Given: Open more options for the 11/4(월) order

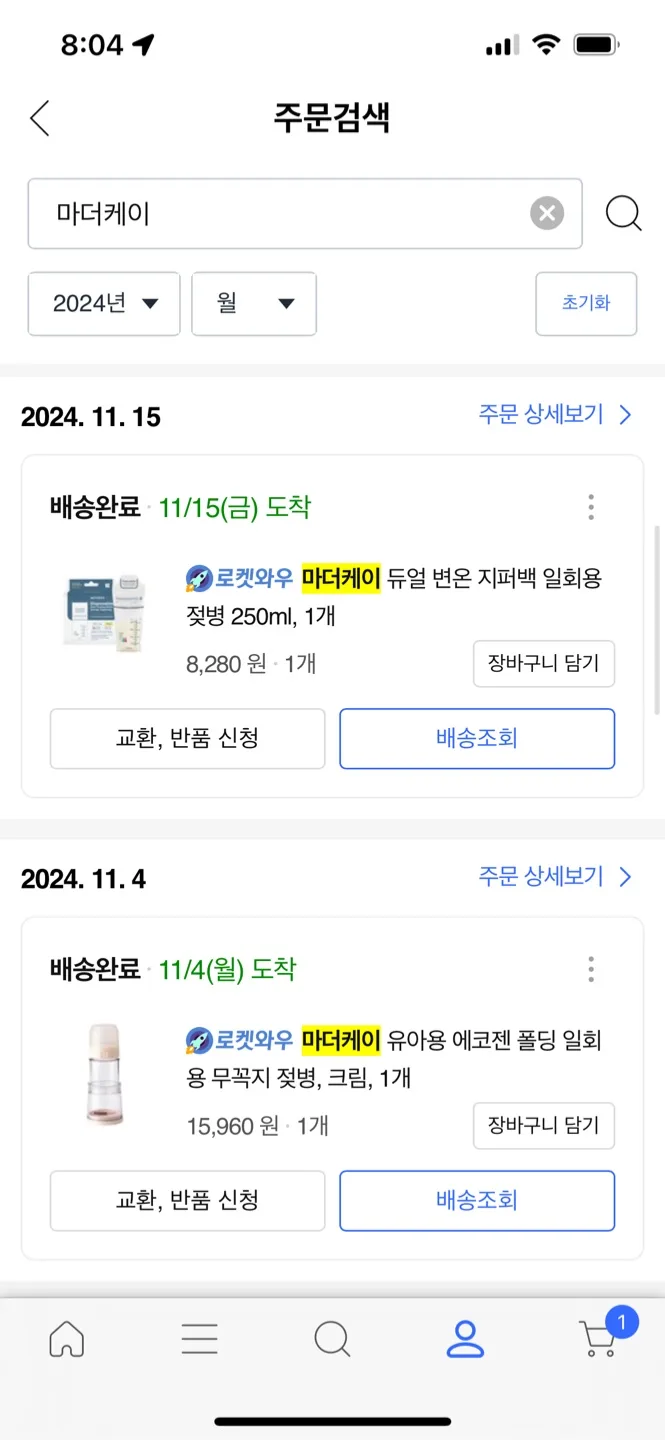Looking at the screenshot, I should tap(591, 969).
